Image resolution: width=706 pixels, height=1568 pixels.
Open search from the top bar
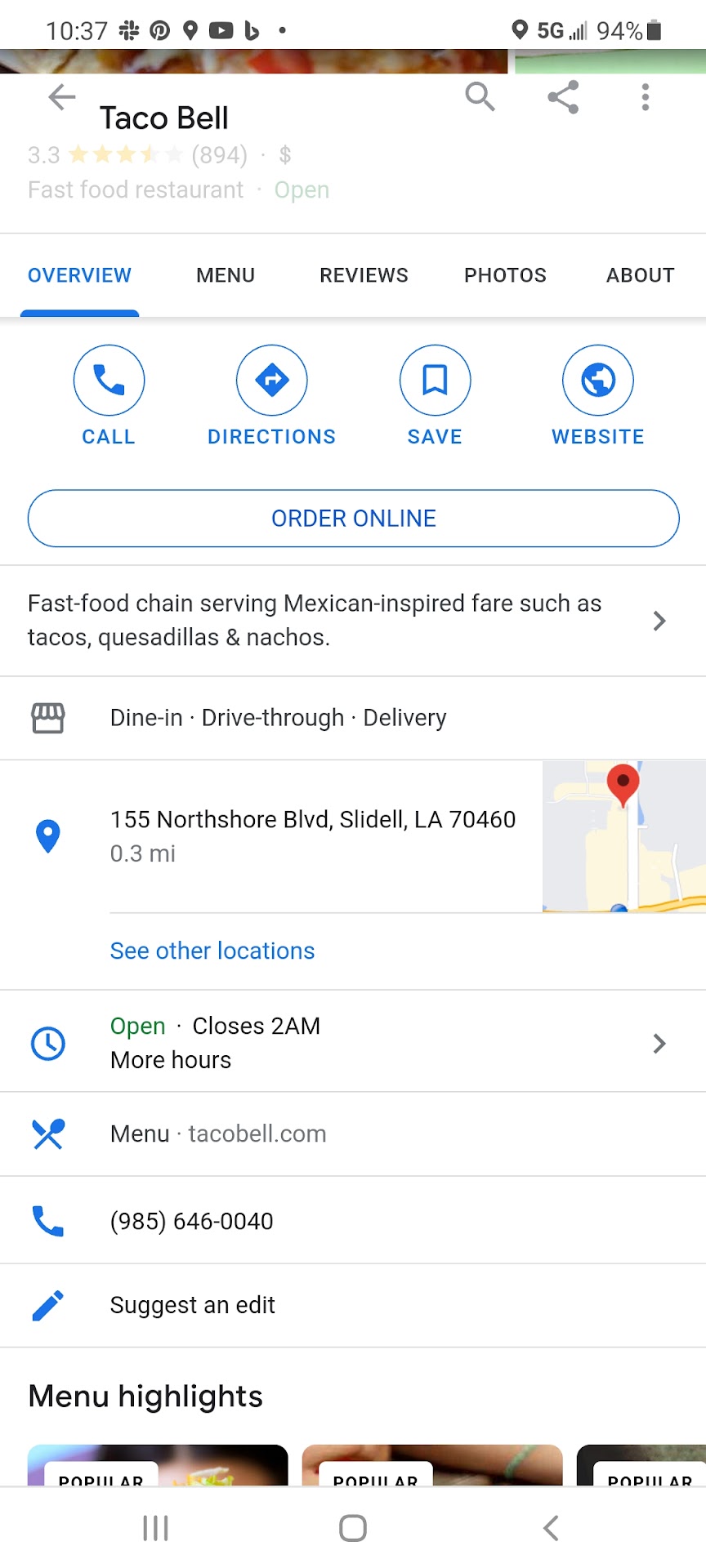click(x=480, y=97)
